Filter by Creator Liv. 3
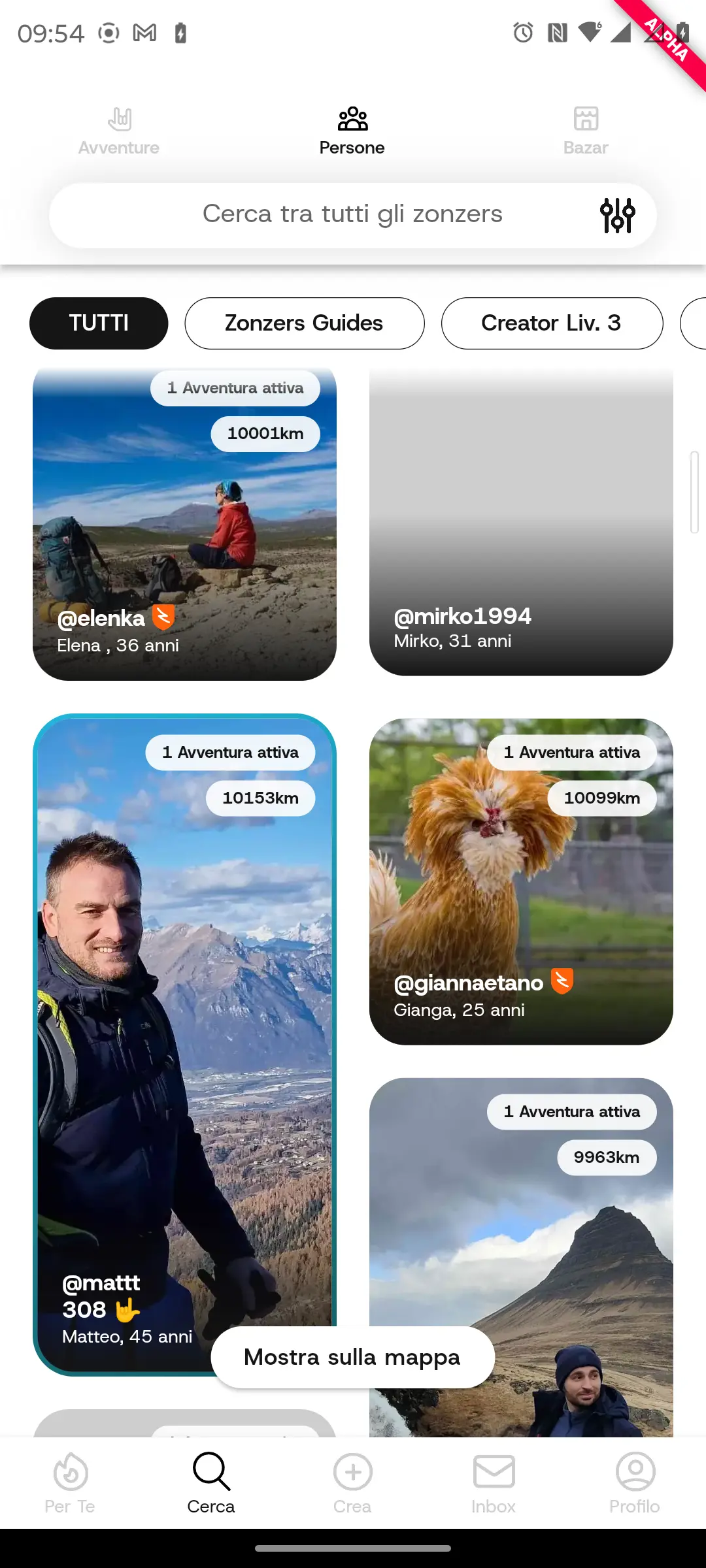Image resolution: width=706 pixels, height=1568 pixels. click(552, 323)
